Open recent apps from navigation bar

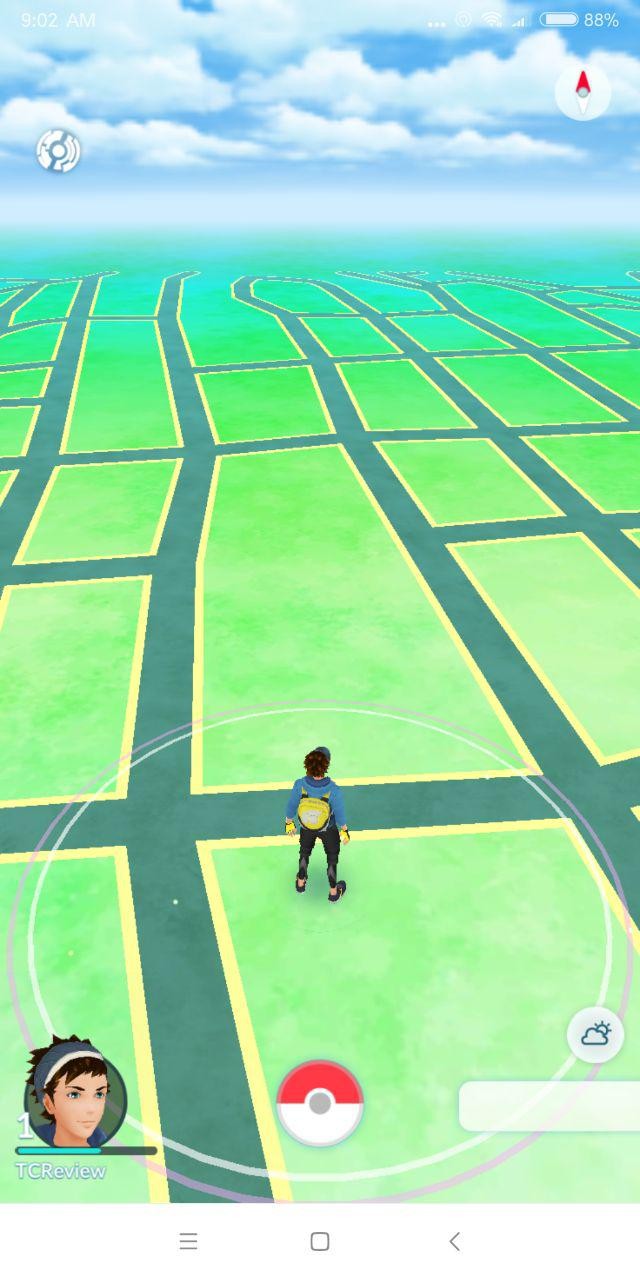tap(188, 1241)
